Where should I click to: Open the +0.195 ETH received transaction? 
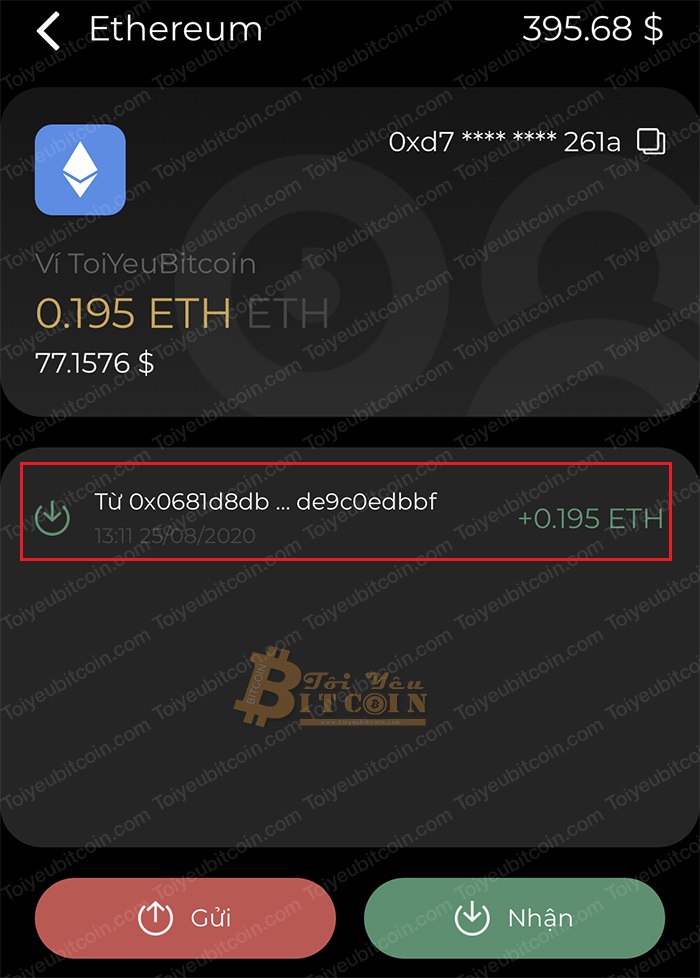click(345, 513)
